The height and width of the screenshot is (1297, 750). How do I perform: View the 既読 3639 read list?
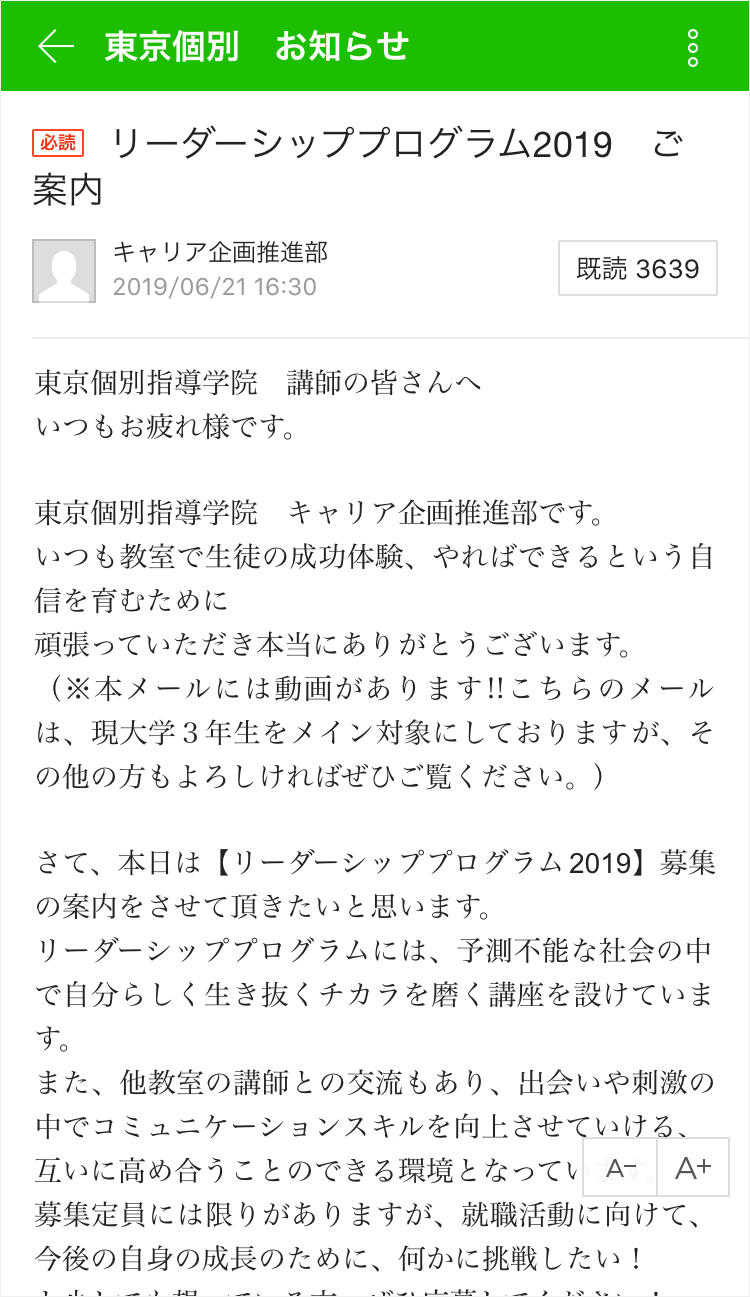[637, 268]
